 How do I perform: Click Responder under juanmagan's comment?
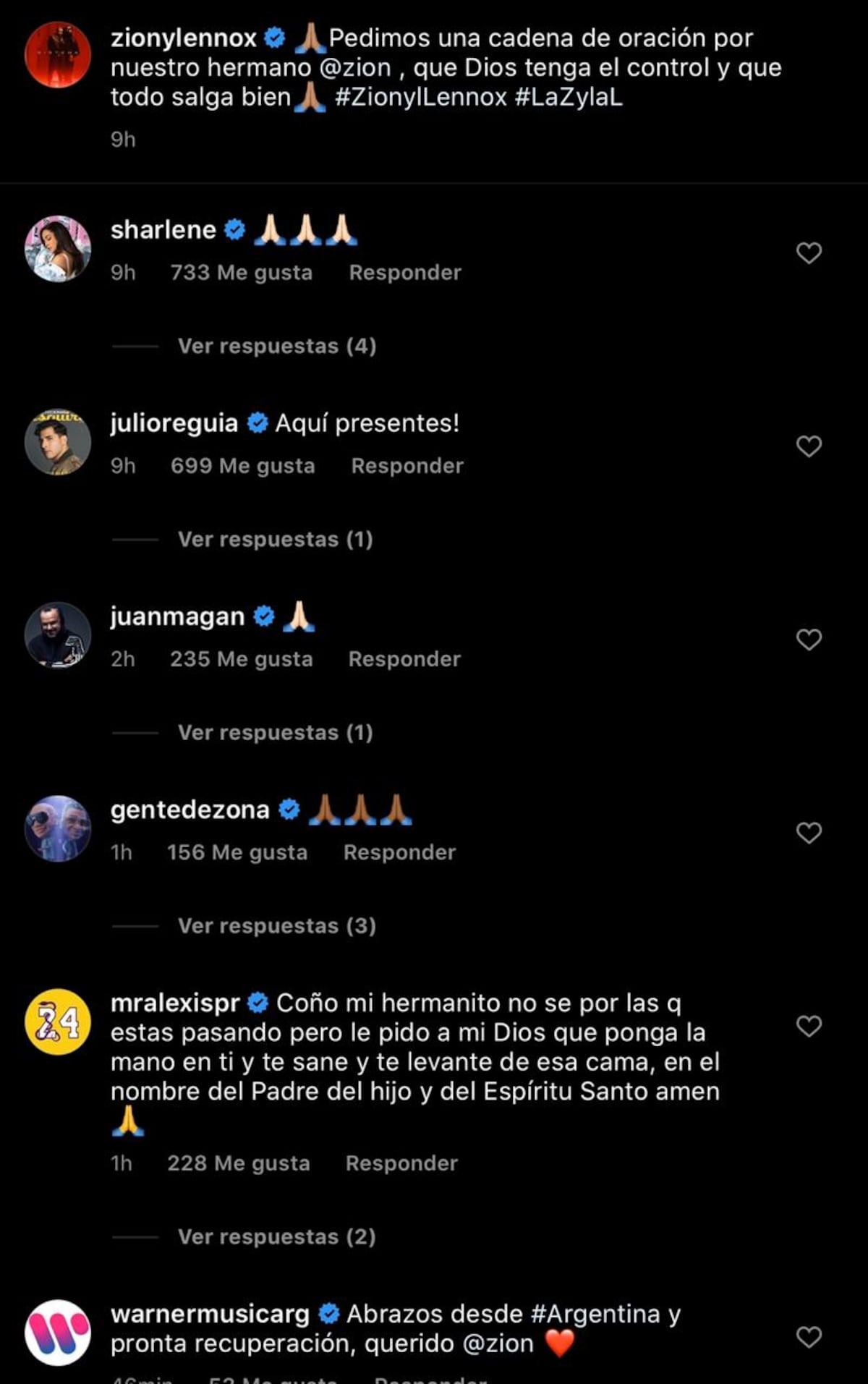coord(404,658)
